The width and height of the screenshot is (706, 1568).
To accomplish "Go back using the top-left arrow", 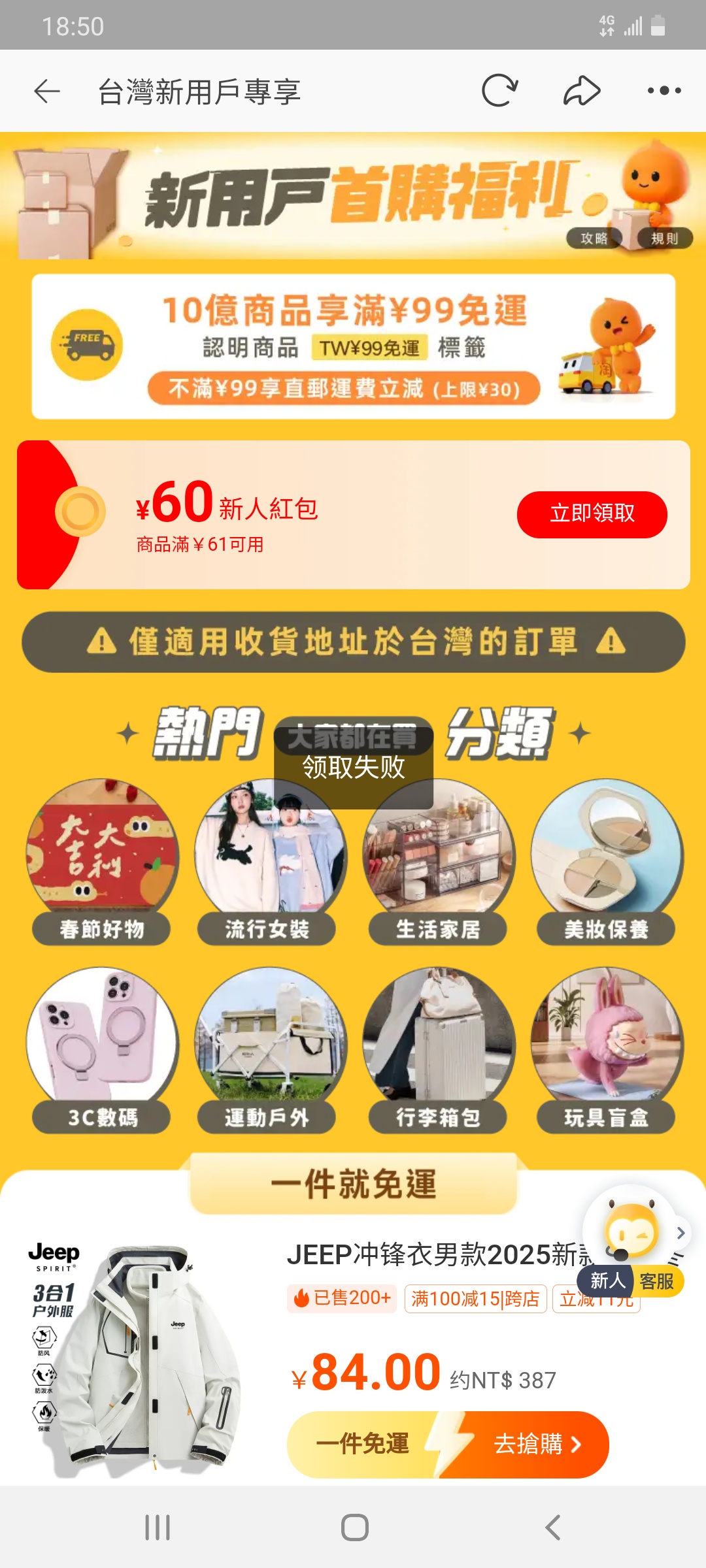I will tap(47, 91).
